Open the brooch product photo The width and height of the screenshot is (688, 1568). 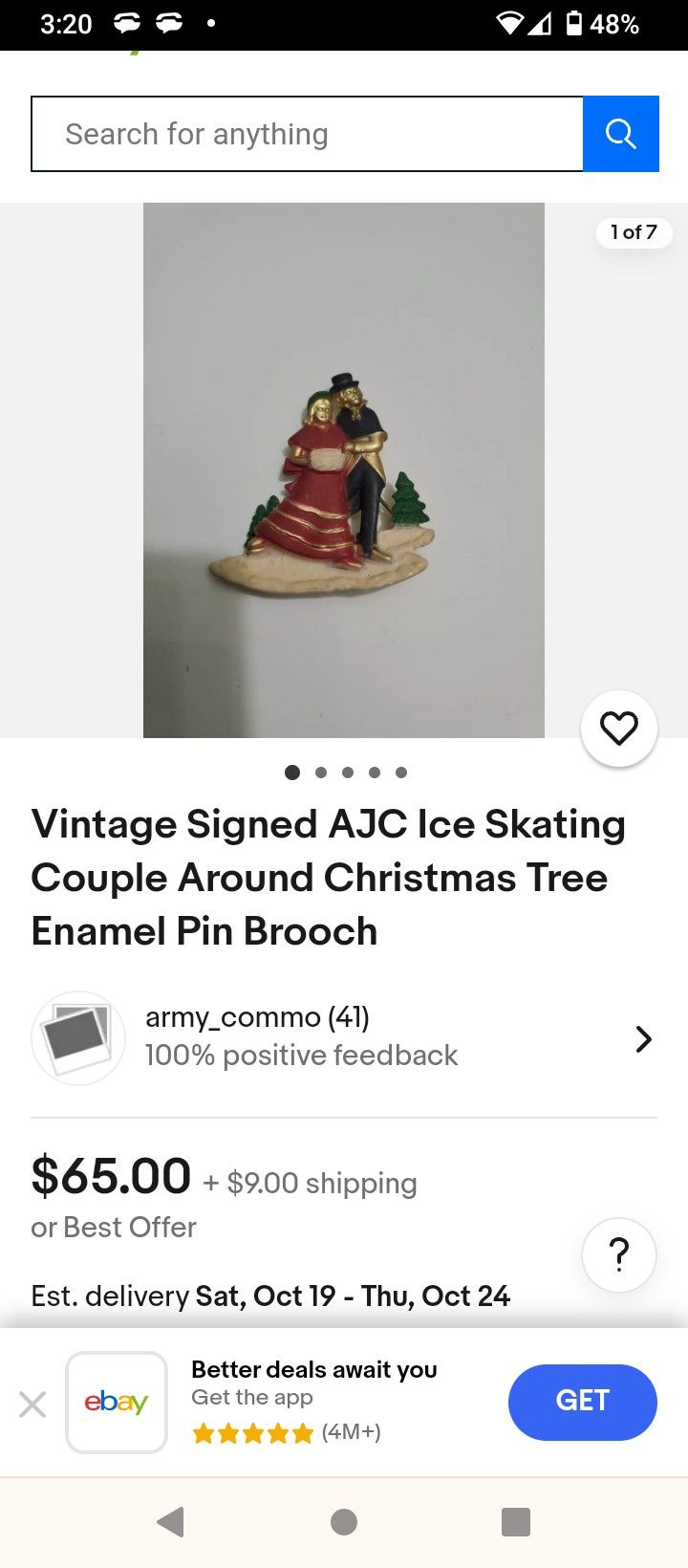click(x=344, y=469)
